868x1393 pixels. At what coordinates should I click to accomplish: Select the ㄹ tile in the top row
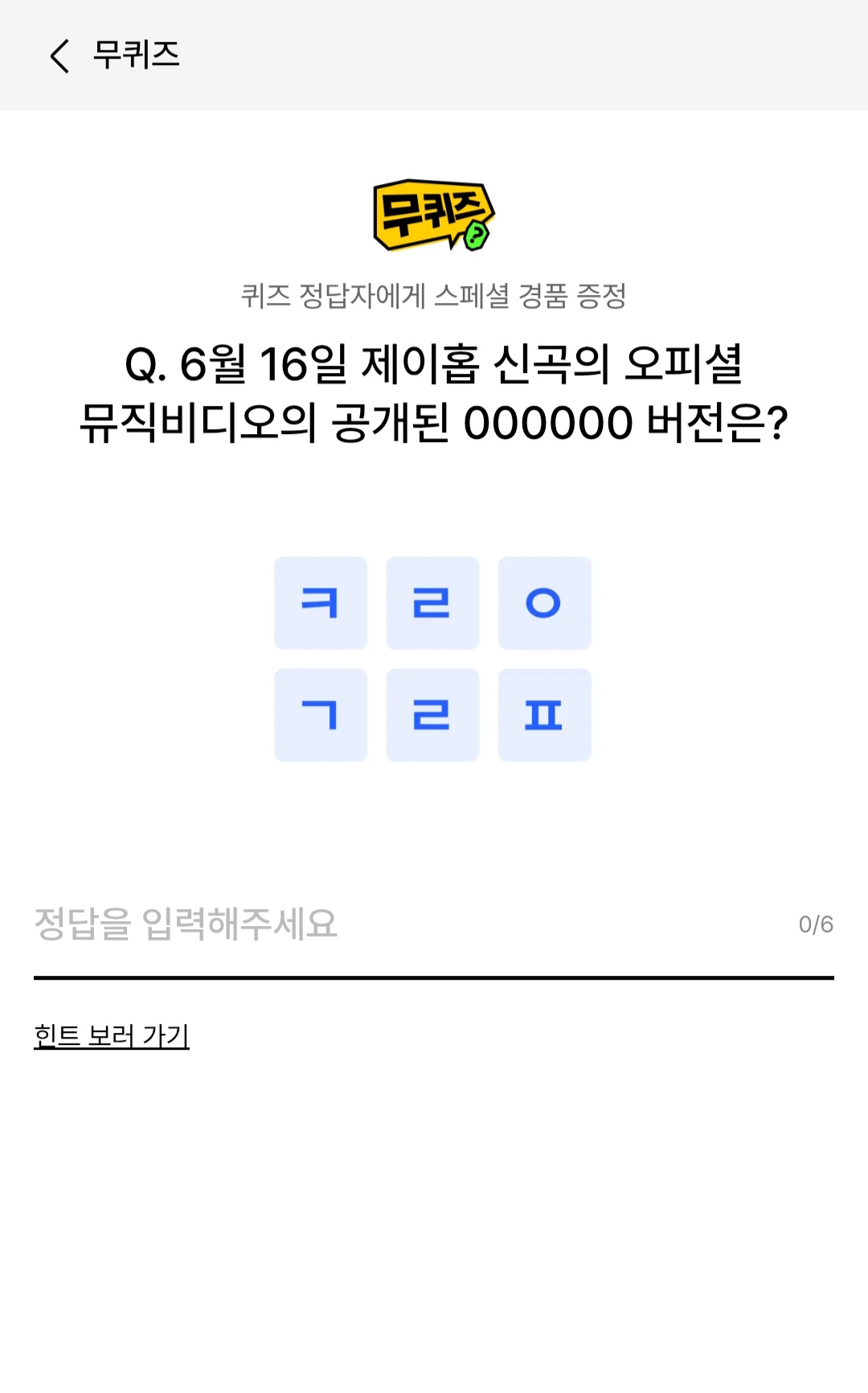point(432,604)
